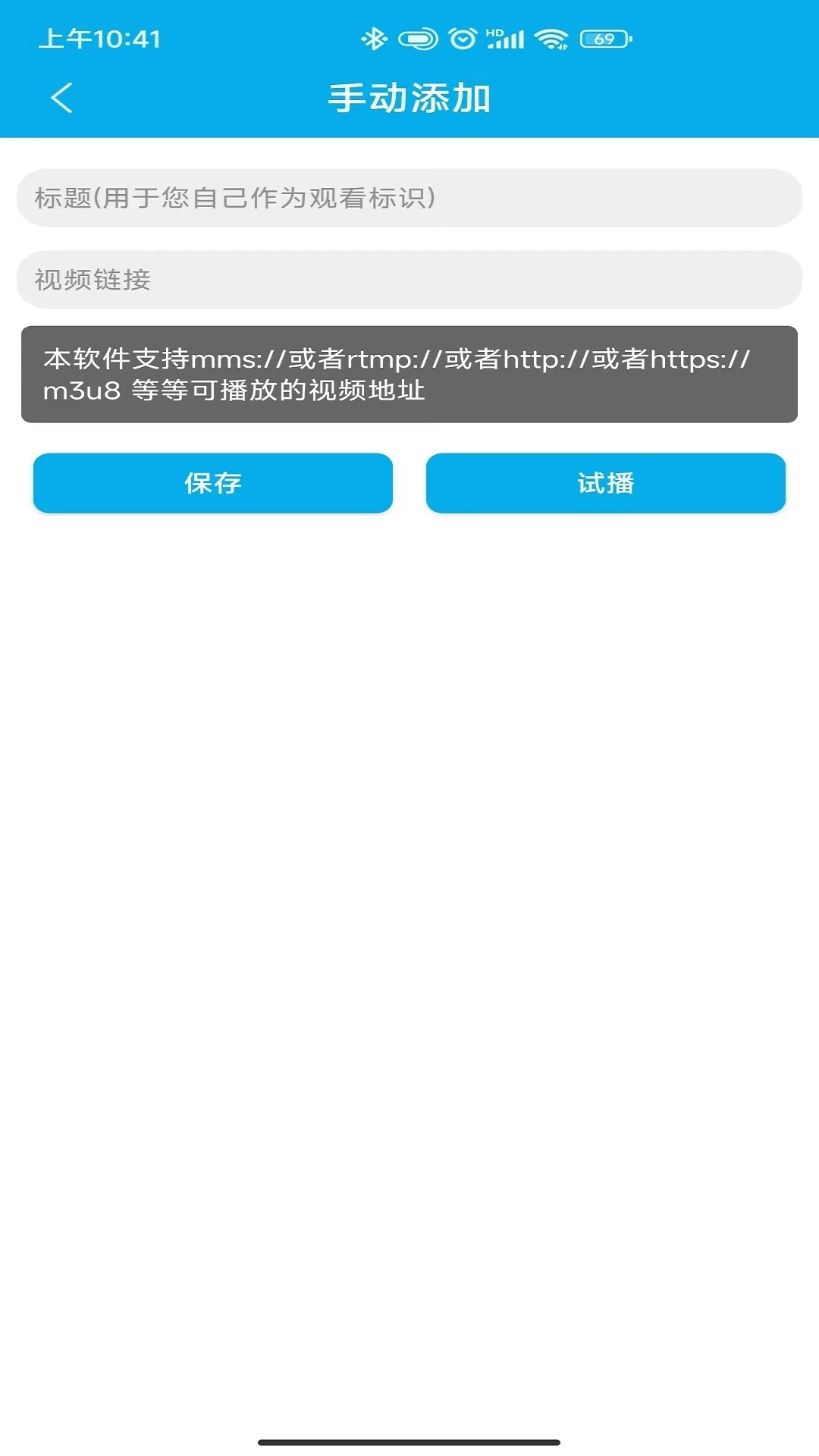Viewport: 819px width, 1456px height.
Task: Select the 视频链接 video link field
Action: pos(409,279)
